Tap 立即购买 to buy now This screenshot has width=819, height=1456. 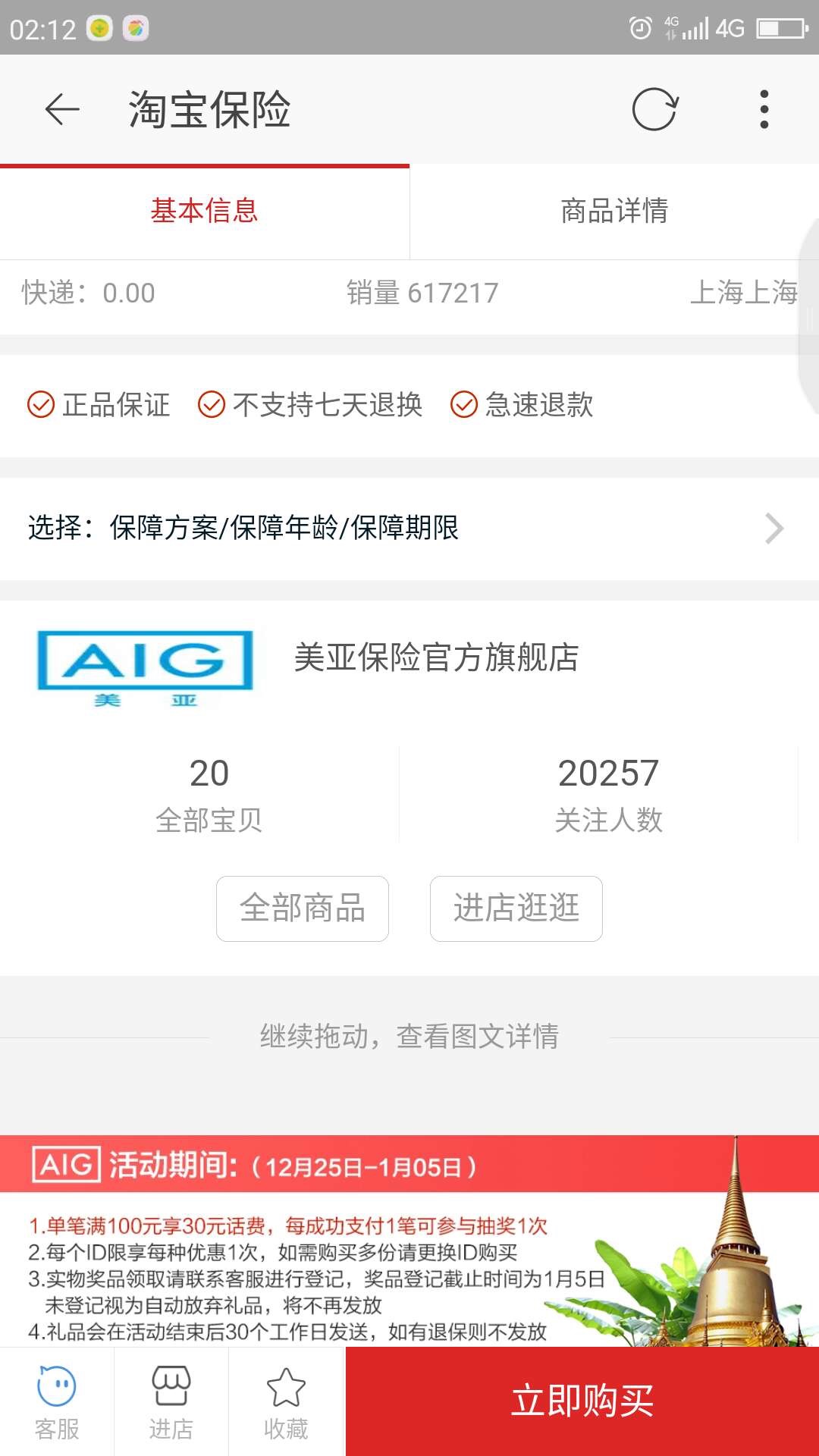pyautogui.click(x=582, y=1401)
